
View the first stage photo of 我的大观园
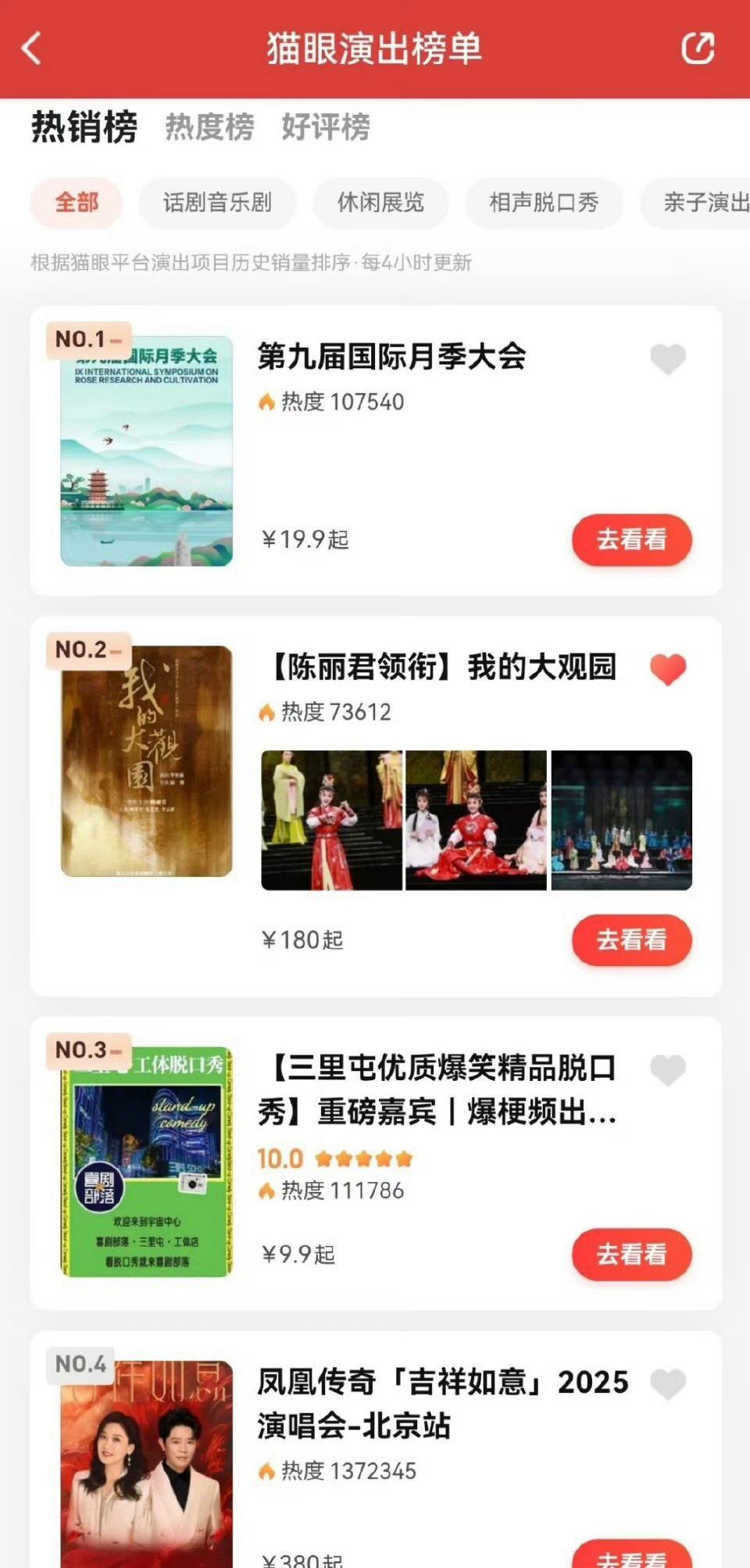[x=331, y=820]
